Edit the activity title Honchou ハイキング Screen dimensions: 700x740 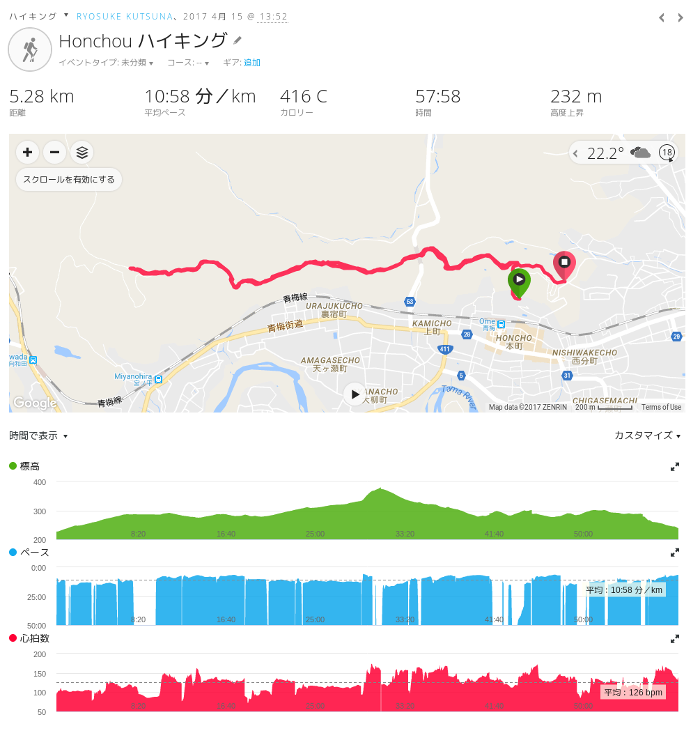coord(237,41)
